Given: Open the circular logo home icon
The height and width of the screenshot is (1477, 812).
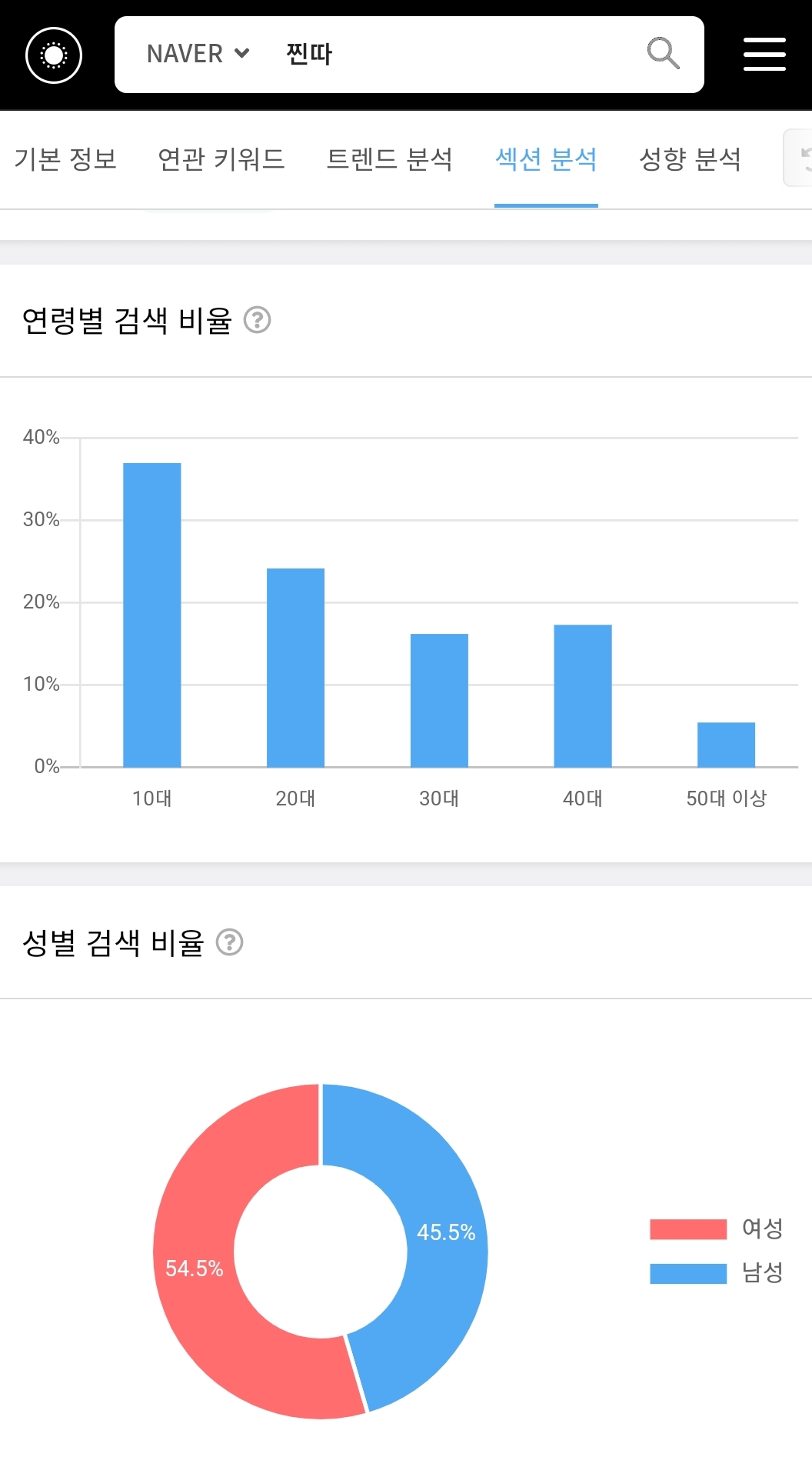Looking at the screenshot, I should [54, 55].
